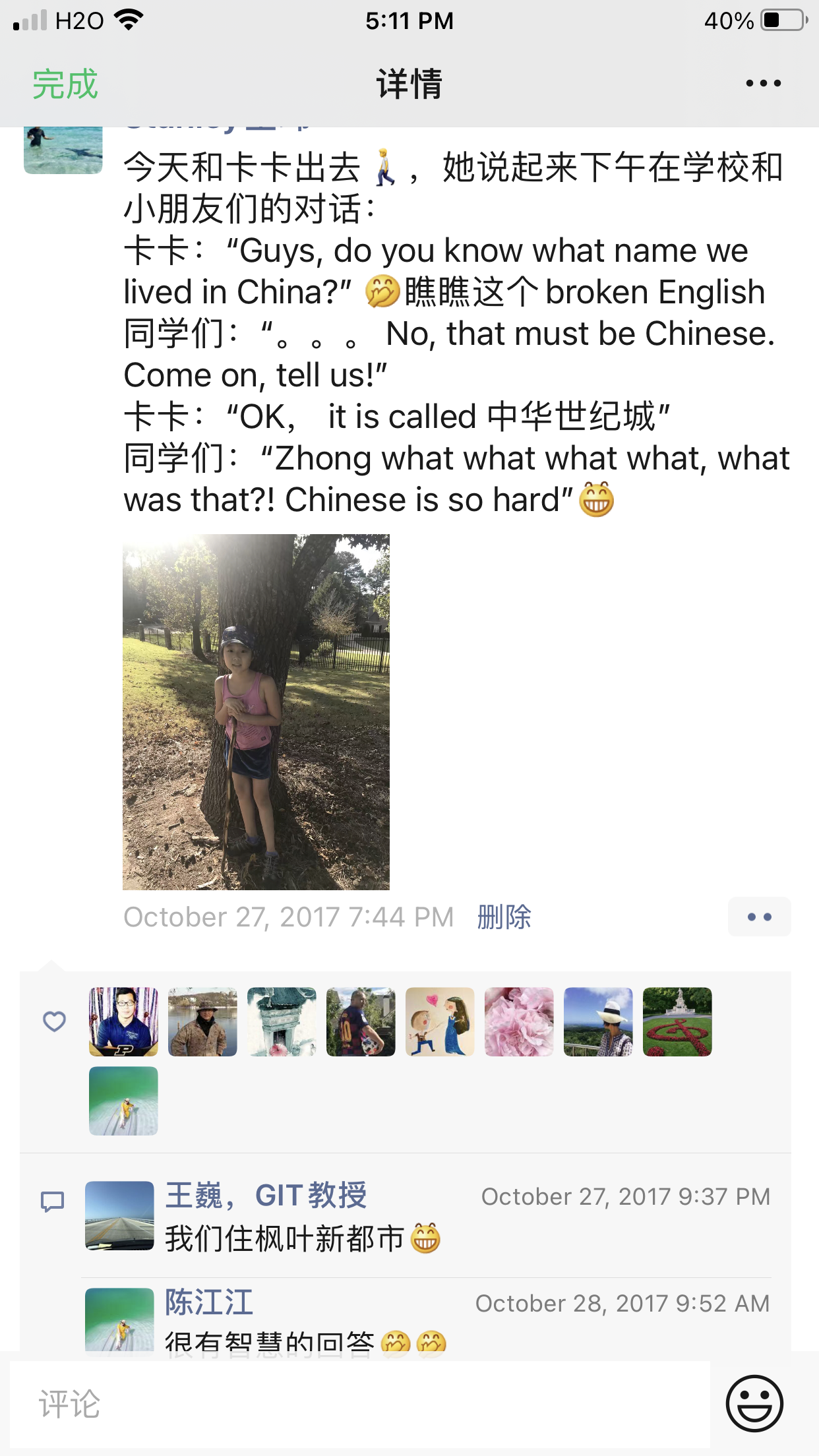View the liker with the treble clef garden avatar

tap(677, 1021)
